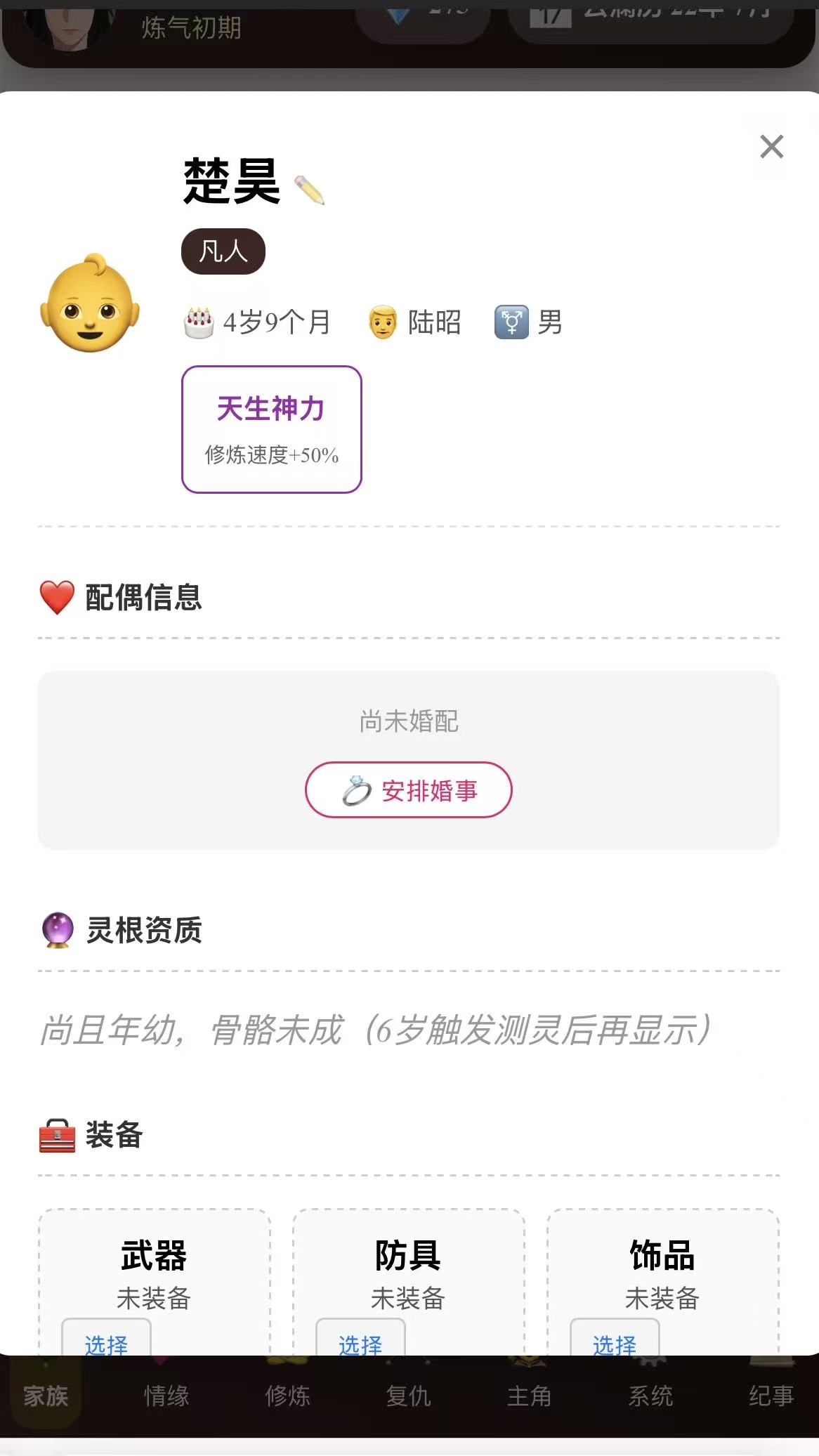Select the 天生神力 trait card

coord(271,427)
